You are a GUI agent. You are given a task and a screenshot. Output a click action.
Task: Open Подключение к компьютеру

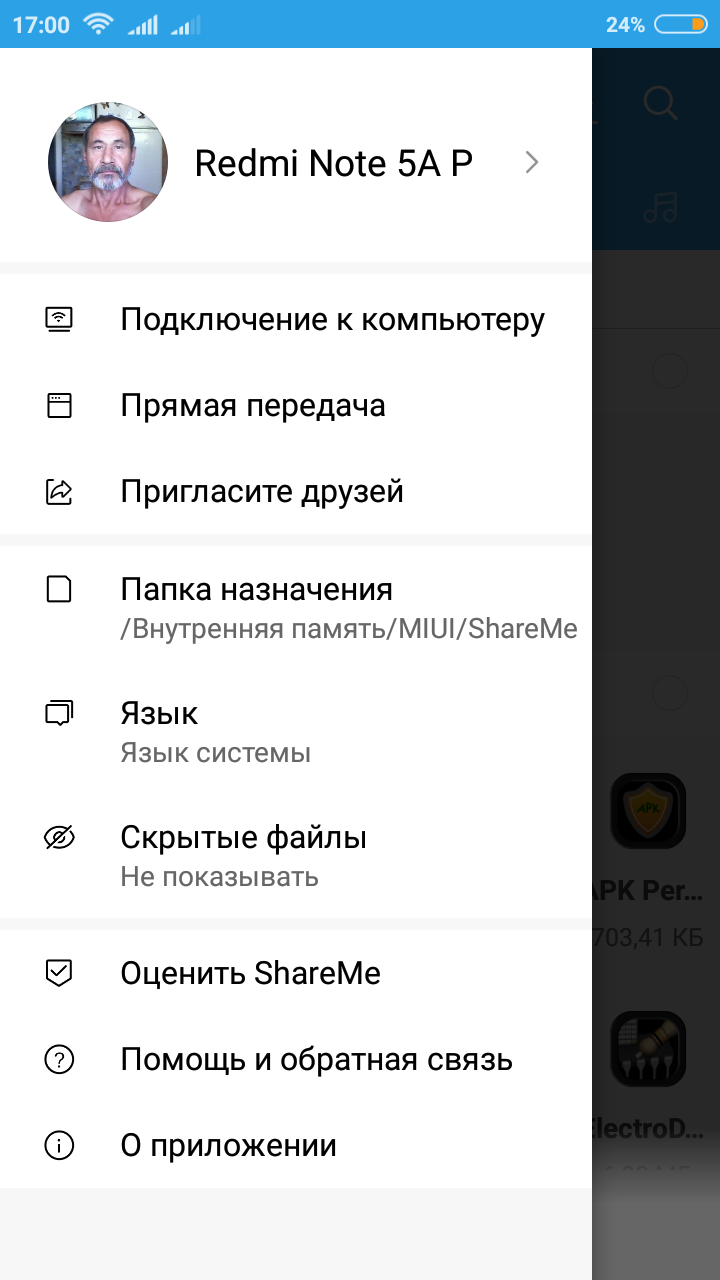click(296, 320)
